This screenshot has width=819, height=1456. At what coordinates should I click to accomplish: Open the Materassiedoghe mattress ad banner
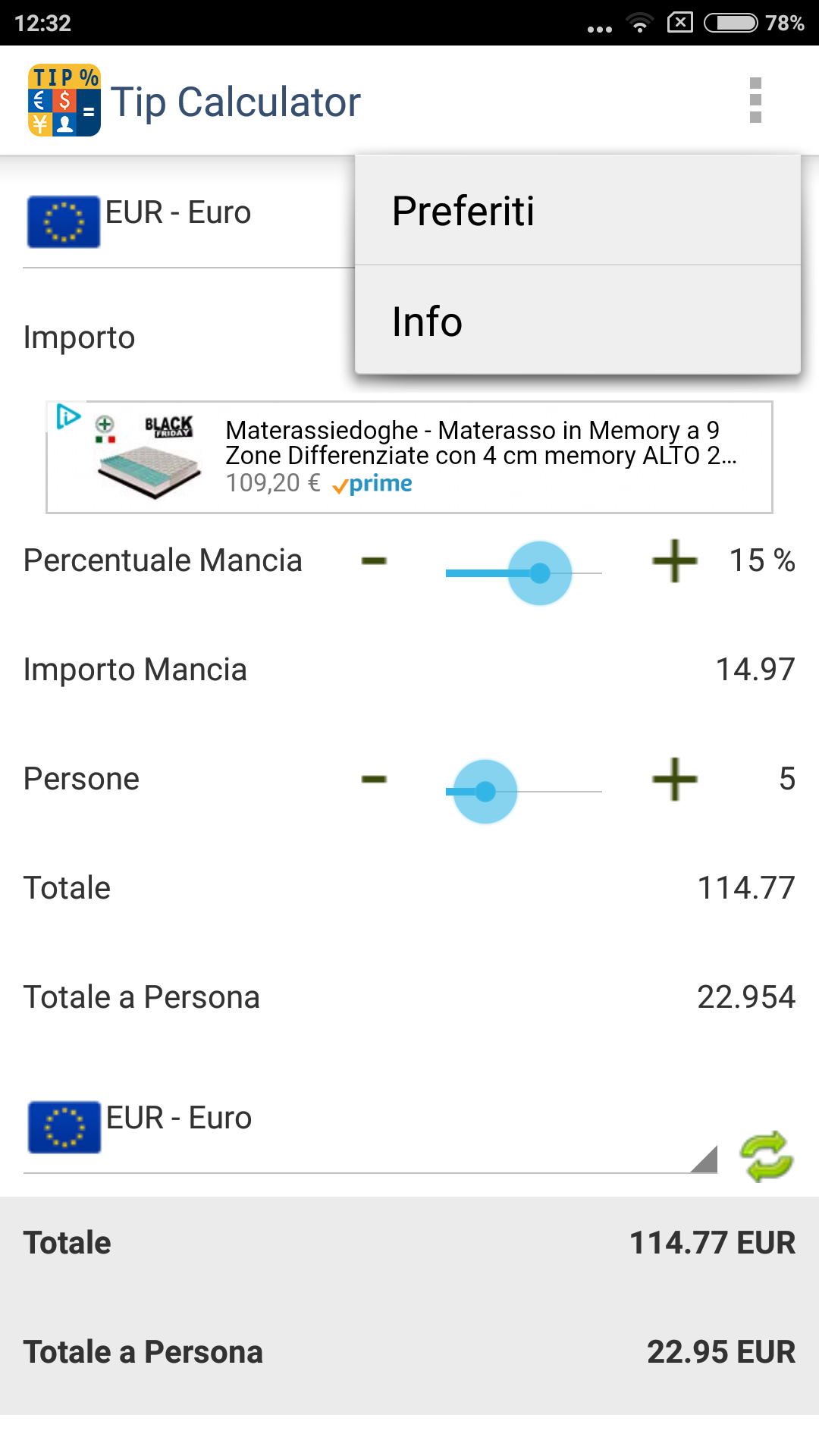coord(409,457)
